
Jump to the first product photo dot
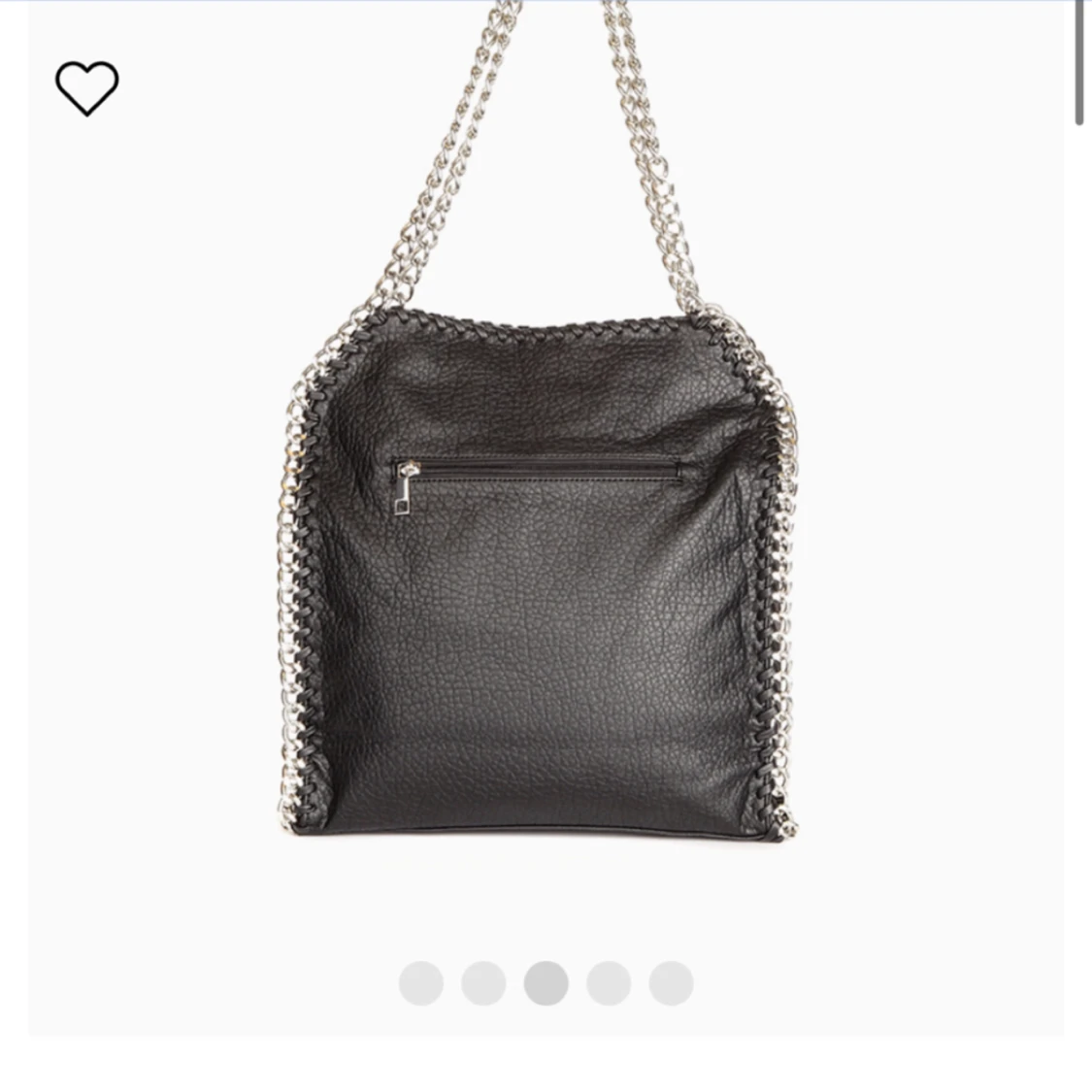(x=421, y=982)
